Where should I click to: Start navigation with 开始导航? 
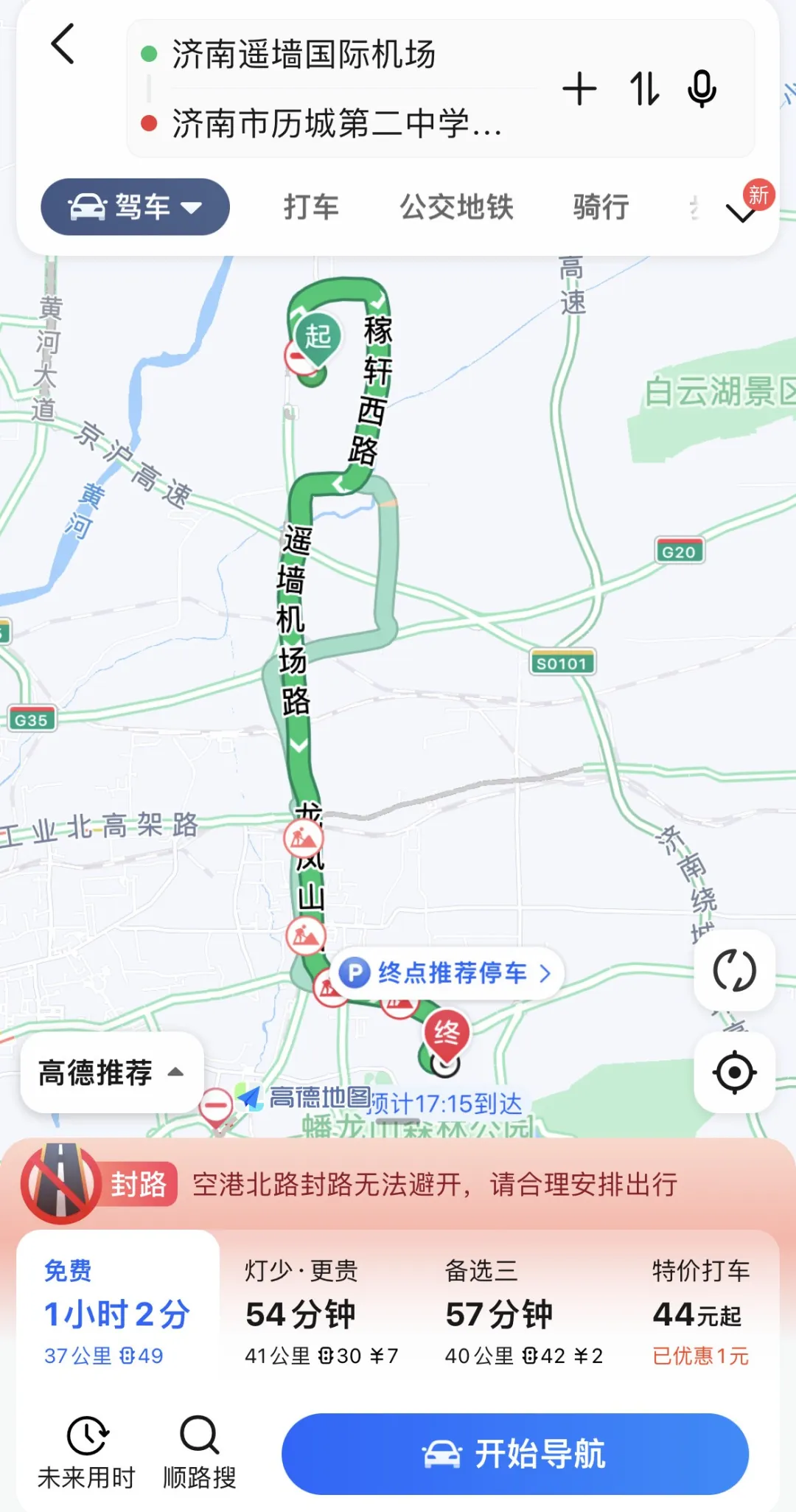(515, 1454)
